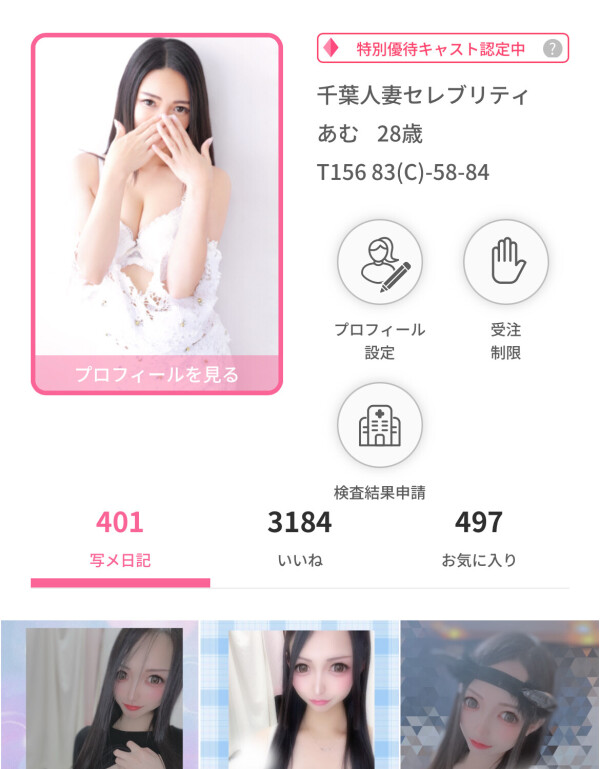The height and width of the screenshot is (769, 600).
Task: Switch to the いいね tab
Action: pos(299,540)
